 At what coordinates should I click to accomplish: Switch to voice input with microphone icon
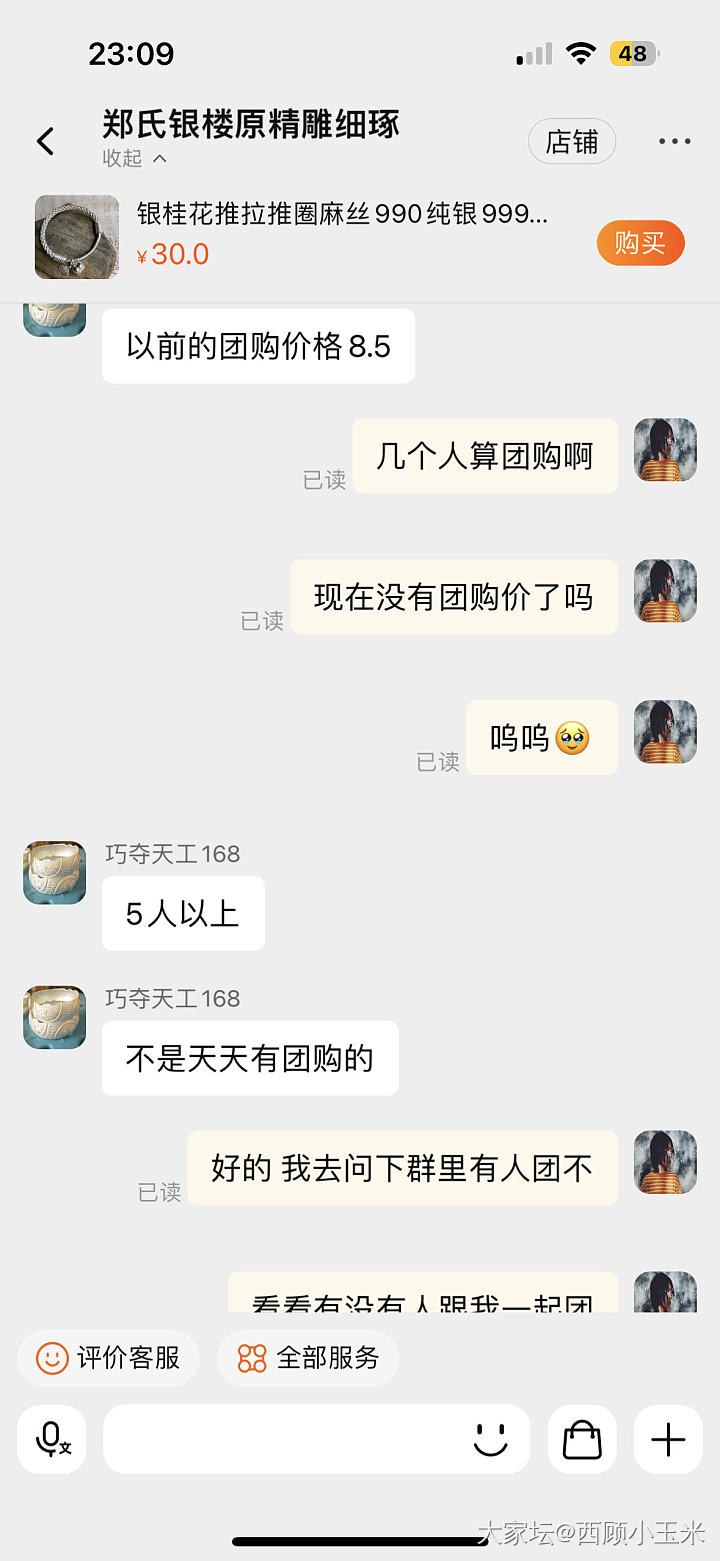[x=52, y=1439]
